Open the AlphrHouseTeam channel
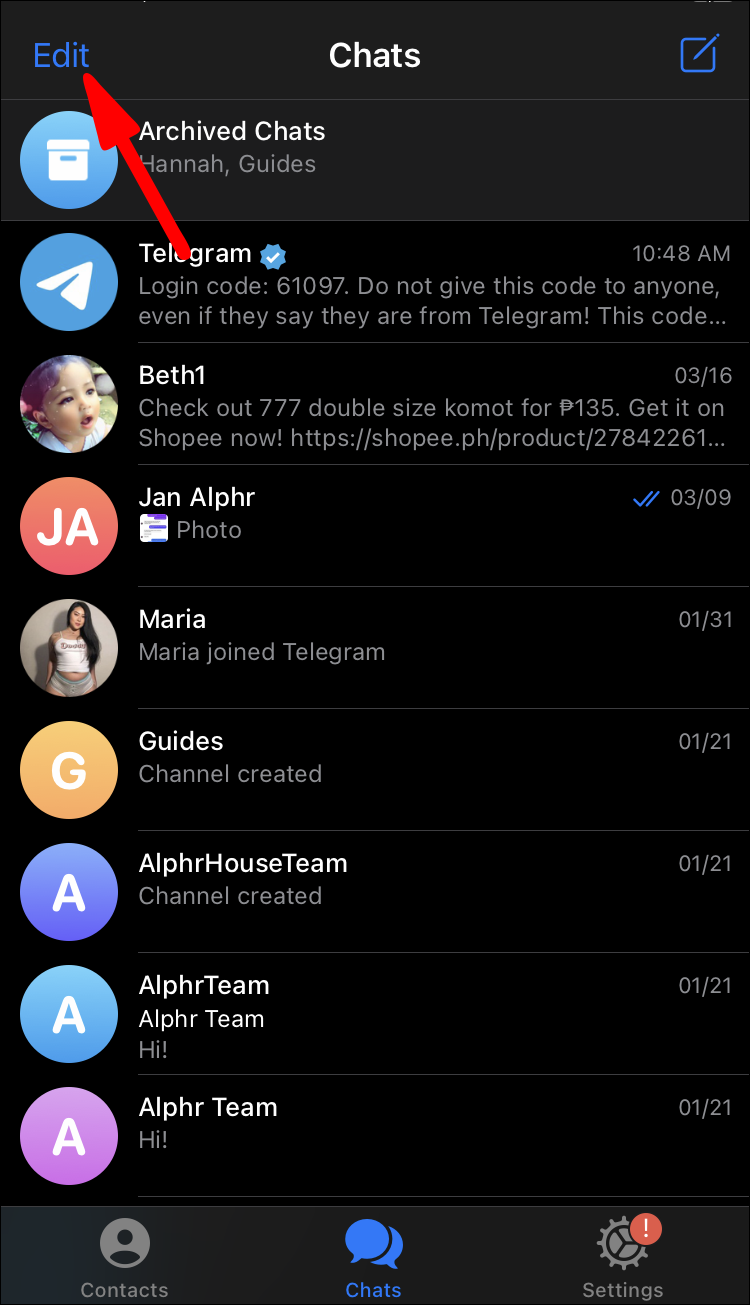 pos(375,892)
